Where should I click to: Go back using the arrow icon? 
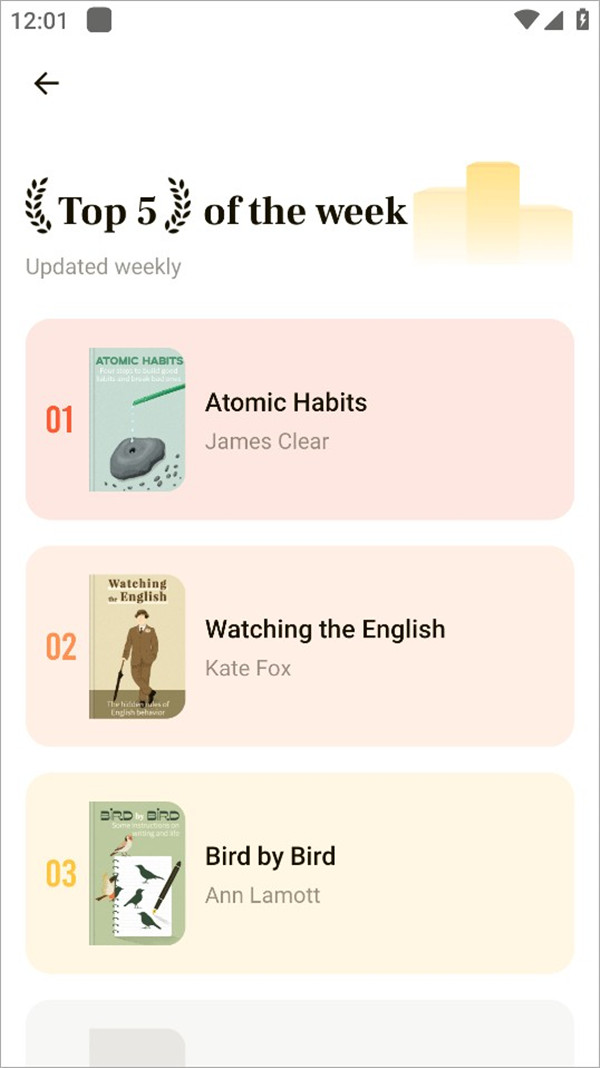47,83
